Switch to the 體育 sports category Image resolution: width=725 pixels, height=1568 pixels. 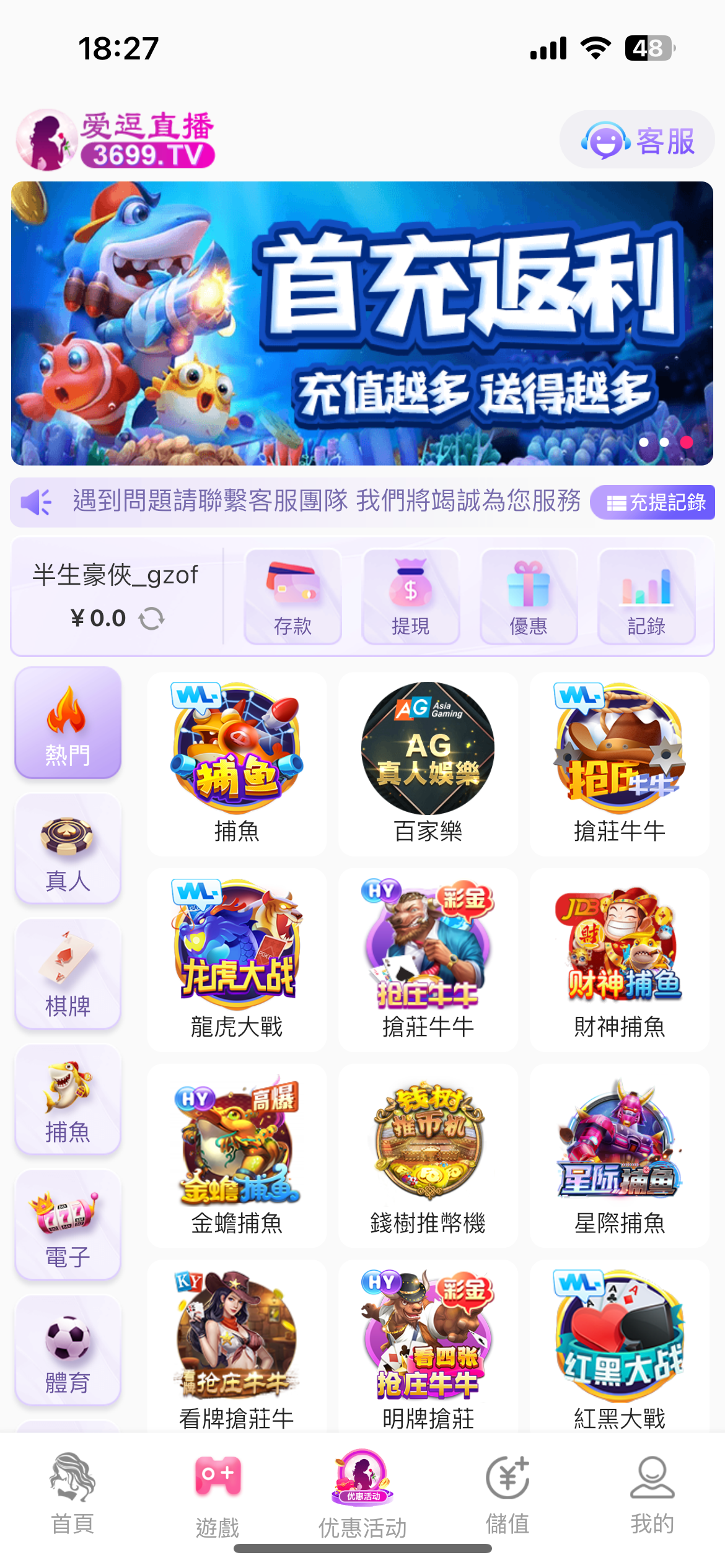68,1351
